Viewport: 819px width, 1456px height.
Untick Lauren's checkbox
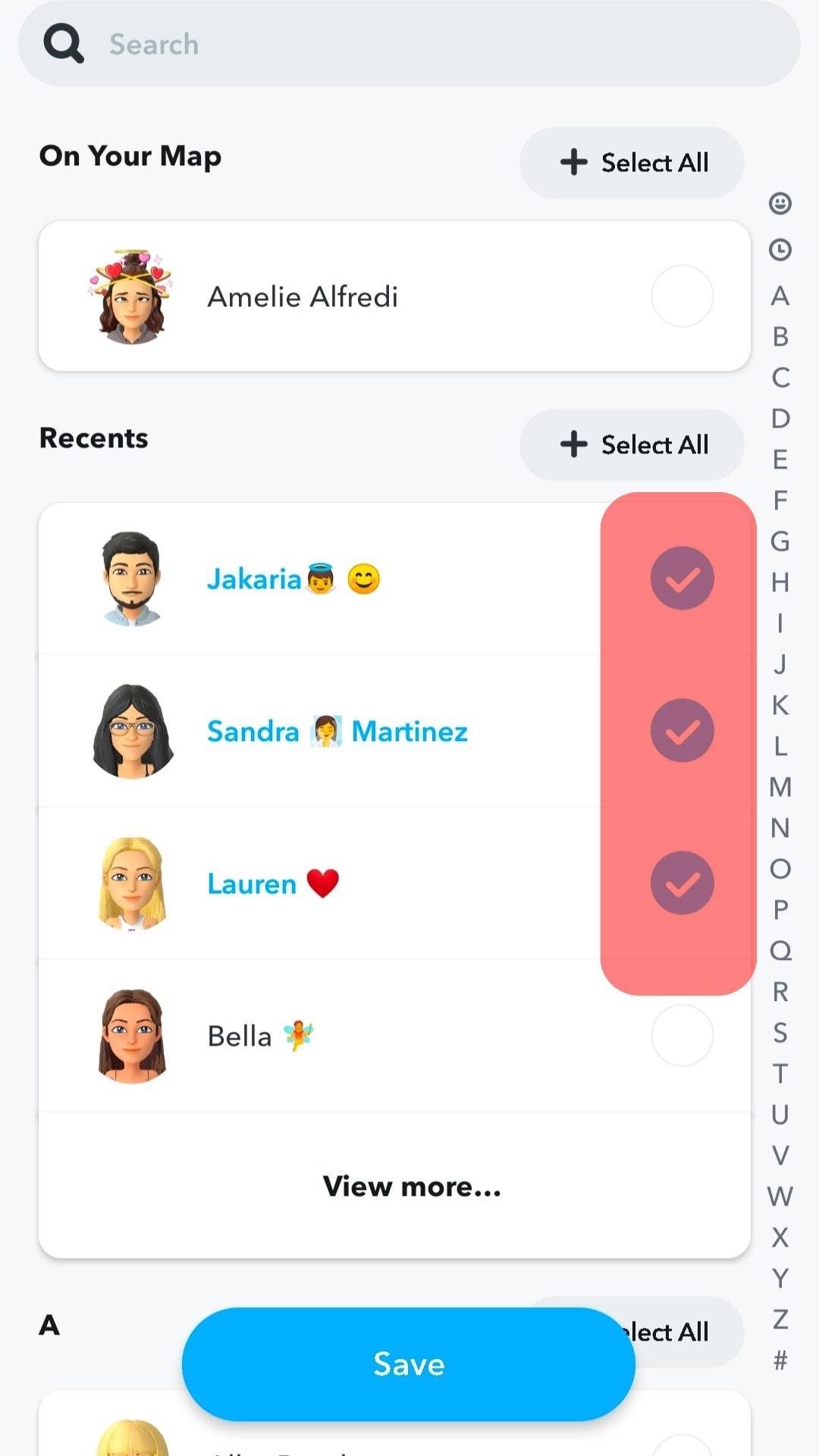(x=682, y=883)
